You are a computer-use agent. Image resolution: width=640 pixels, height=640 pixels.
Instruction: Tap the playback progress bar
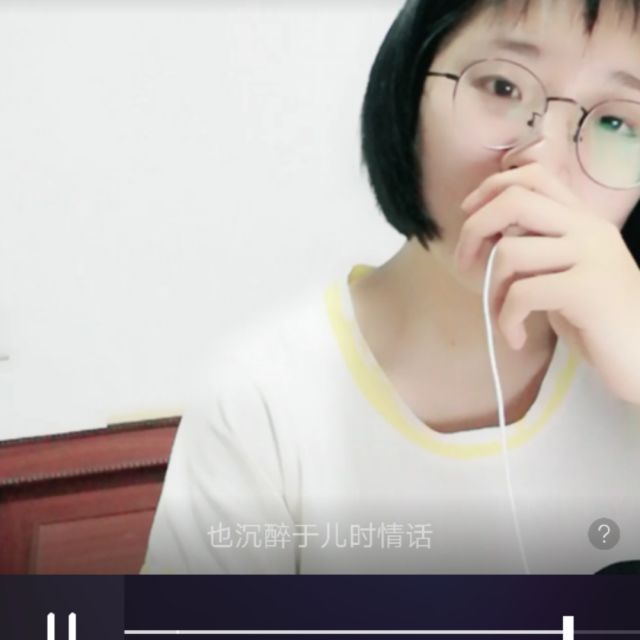tap(340, 632)
